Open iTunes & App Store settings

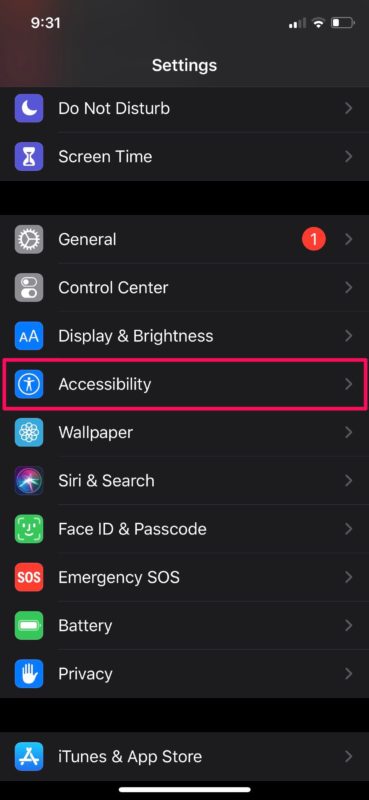[184, 756]
